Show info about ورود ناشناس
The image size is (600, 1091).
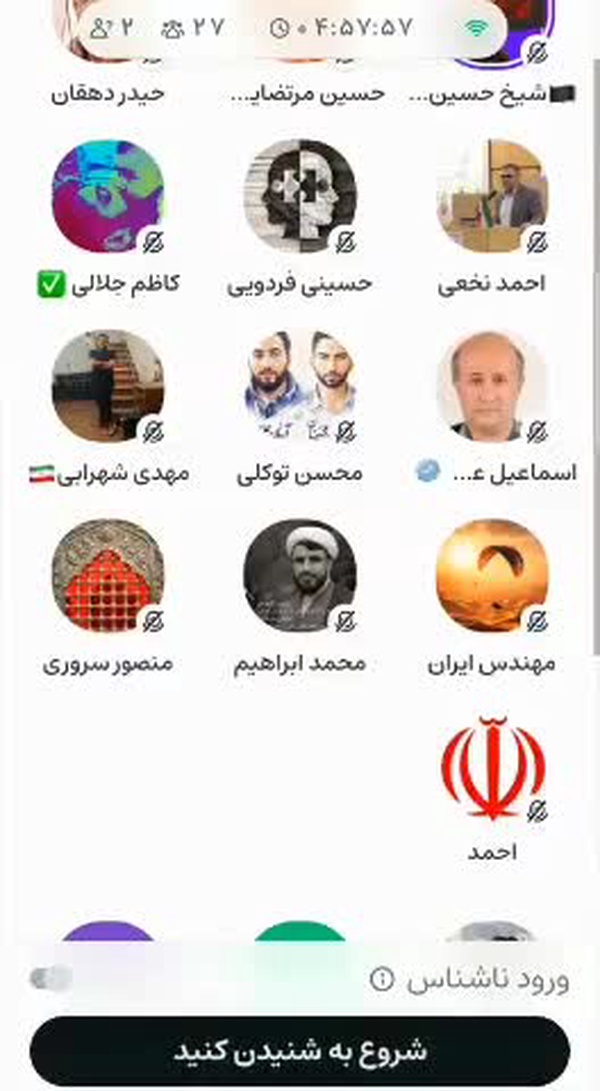click(x=381, y=980)
